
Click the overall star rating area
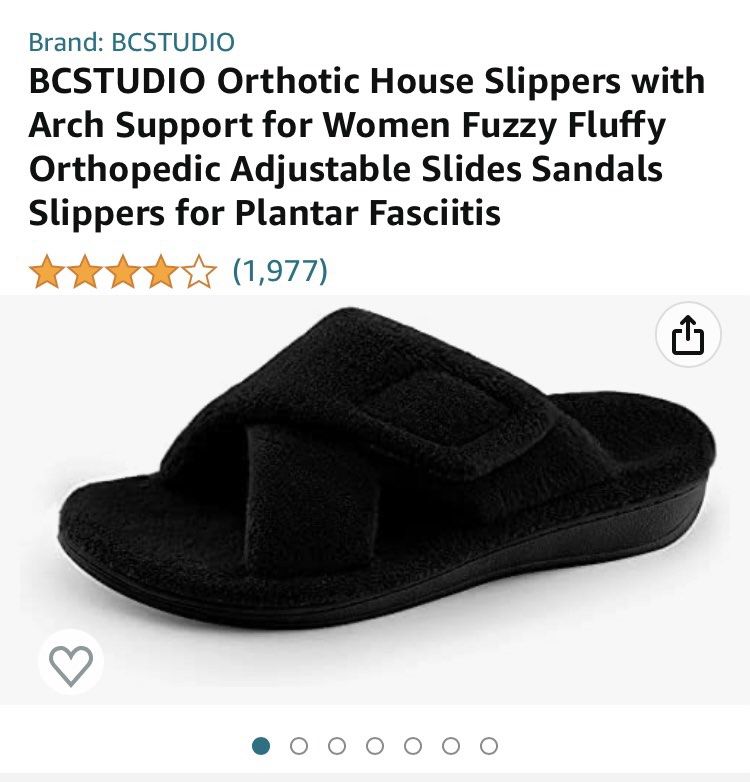tap(121, 268)
